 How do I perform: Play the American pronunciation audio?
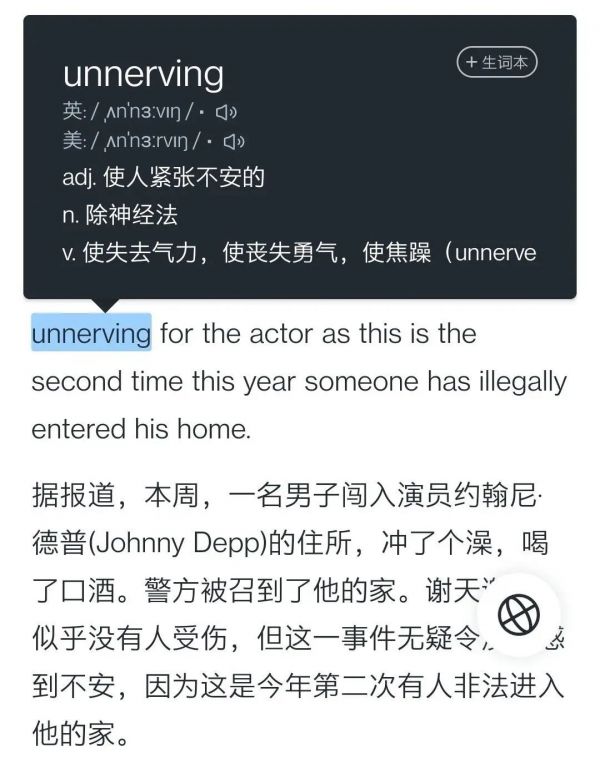tap(234, 140)
